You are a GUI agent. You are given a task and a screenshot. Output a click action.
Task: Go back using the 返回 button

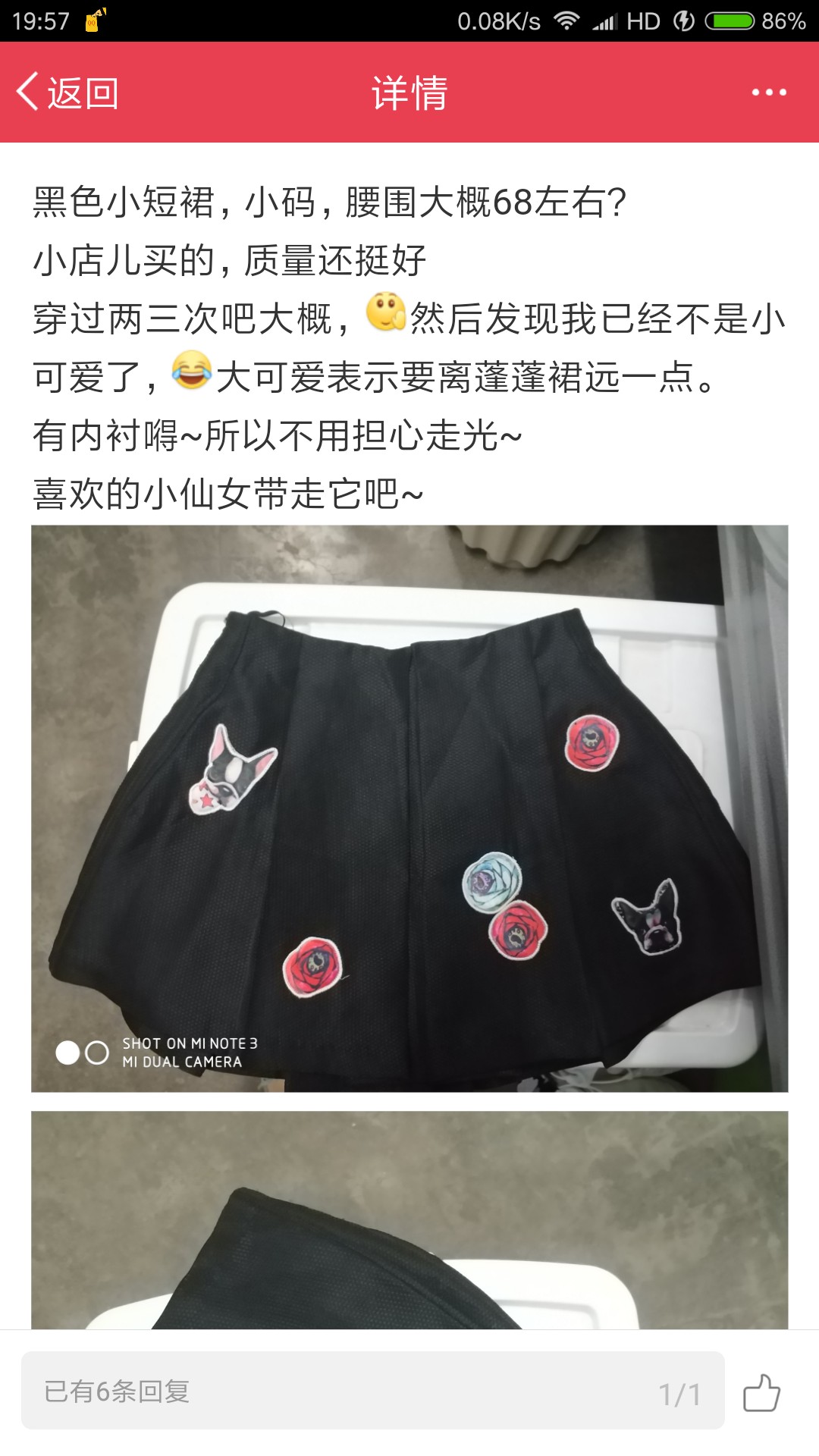tap(67, 93)
